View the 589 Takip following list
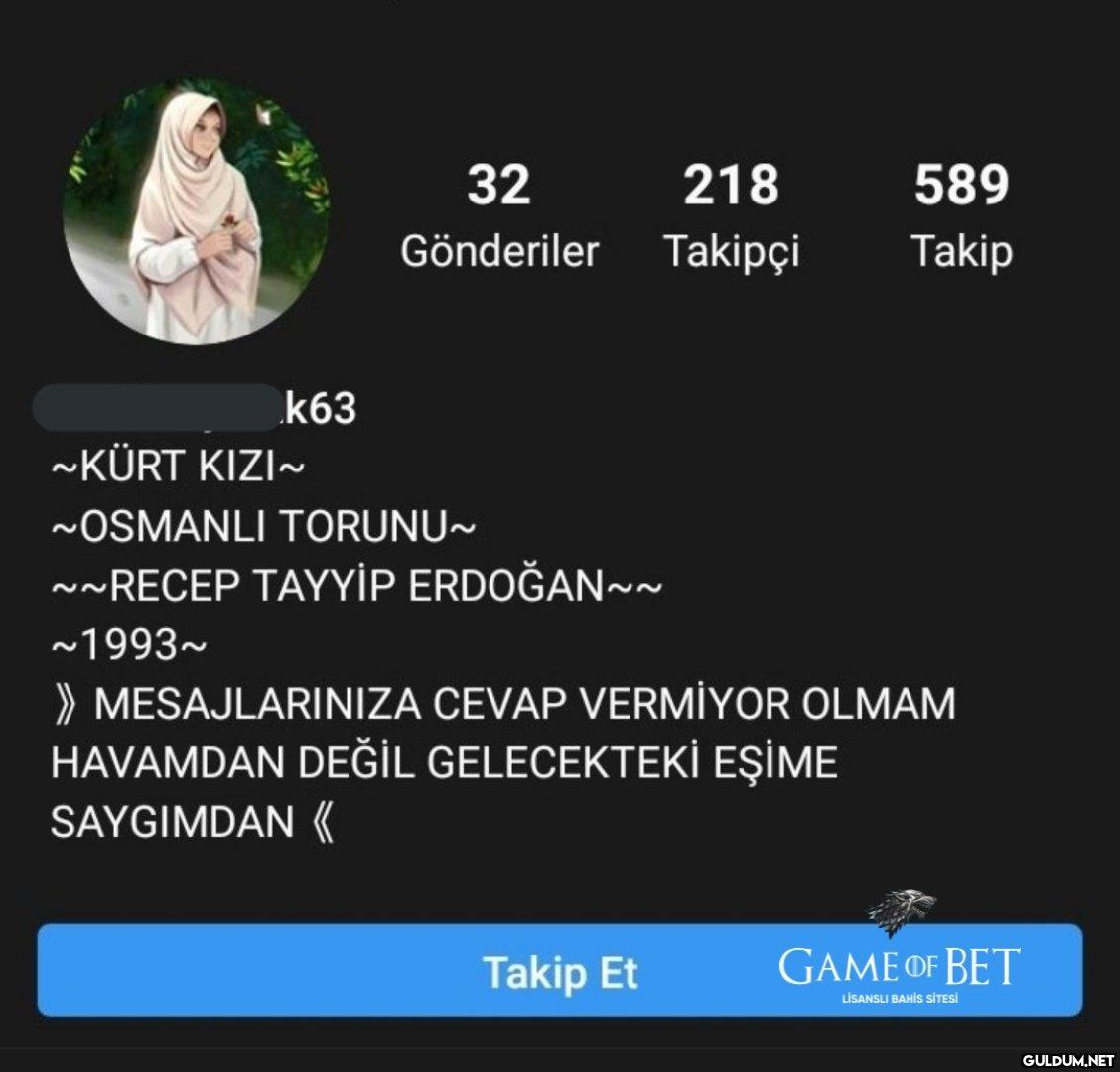Image resolution: width=1120 pixels, height=1072 pixels. [x=961, y=215]
